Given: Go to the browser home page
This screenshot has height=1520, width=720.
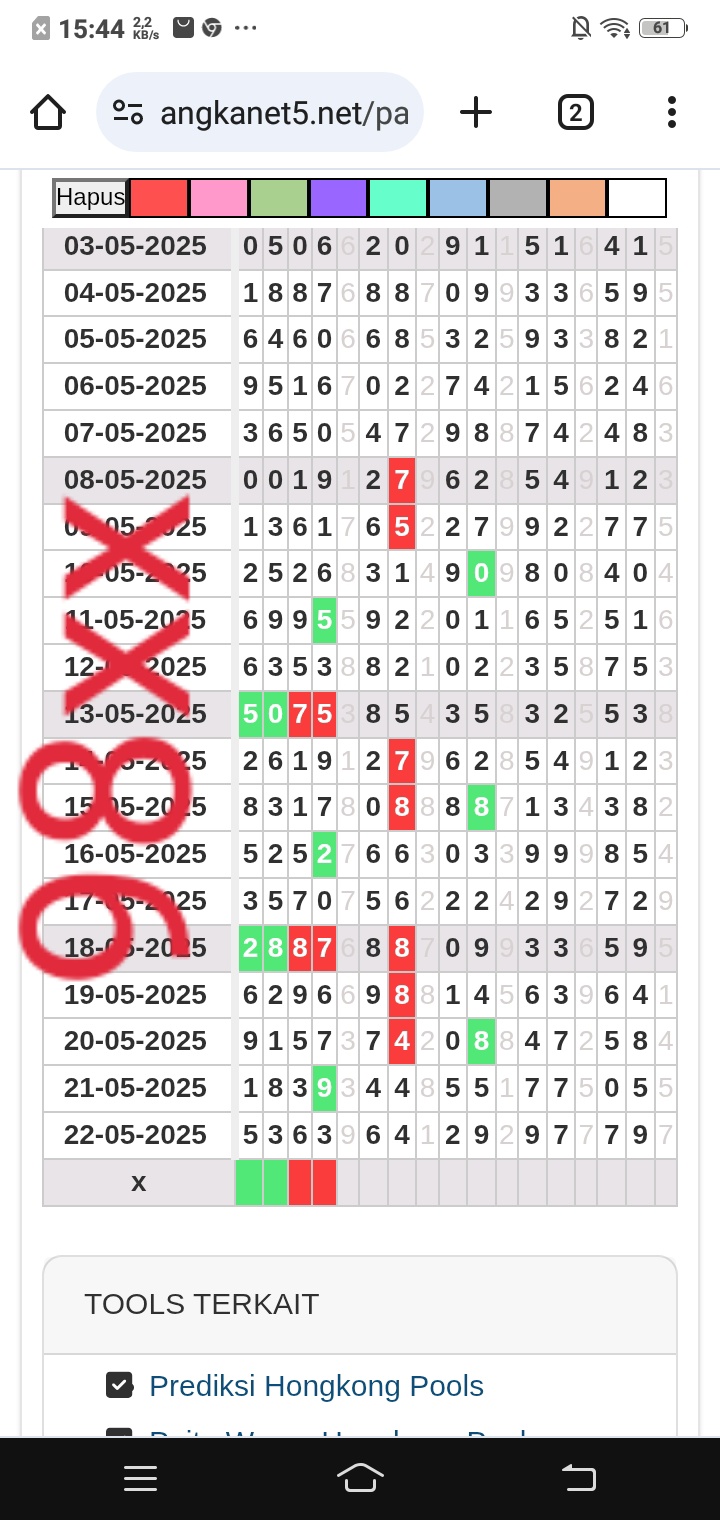Looking at the screenshot, I should point(48,113).
